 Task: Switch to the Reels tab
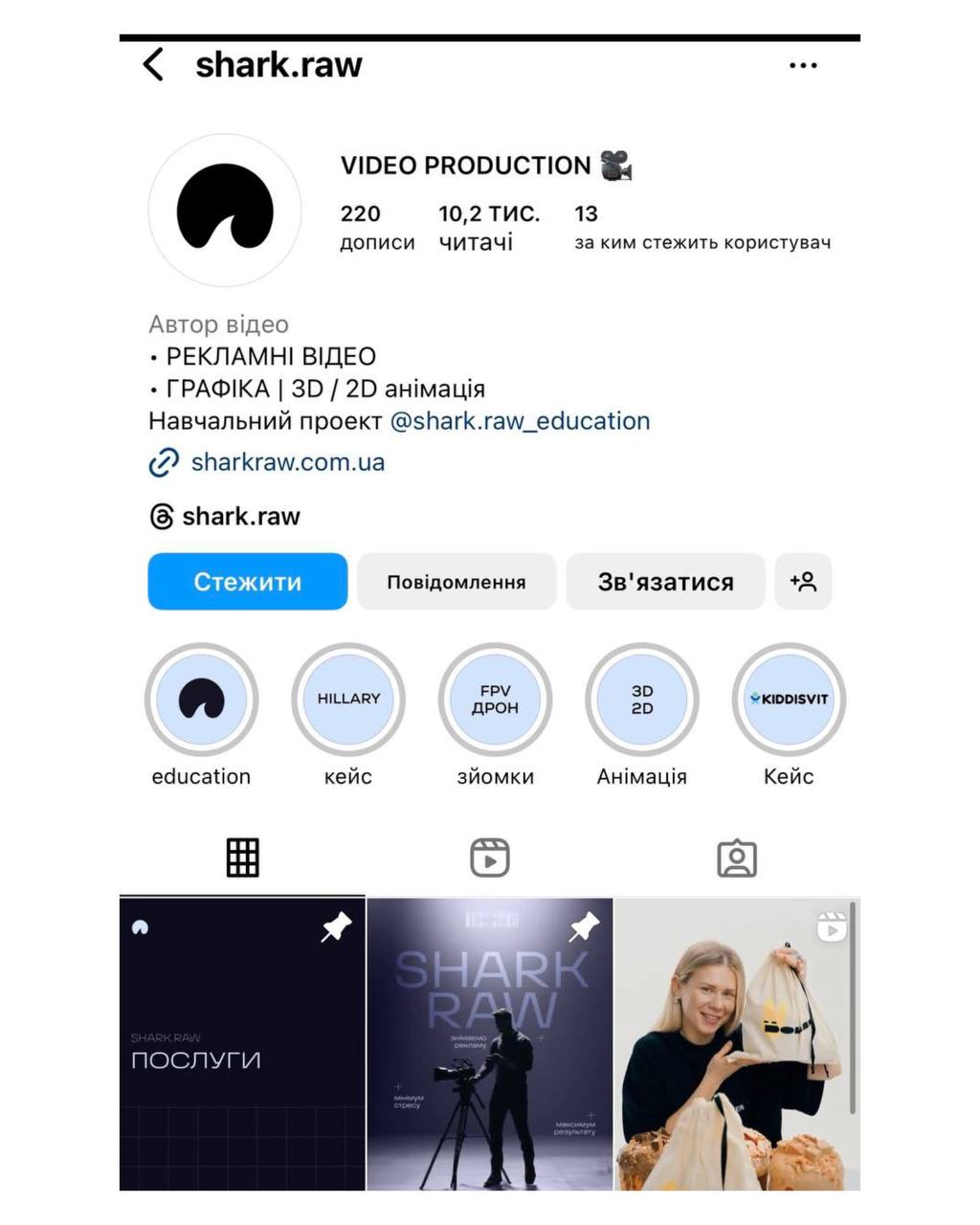tap(489, 857)
